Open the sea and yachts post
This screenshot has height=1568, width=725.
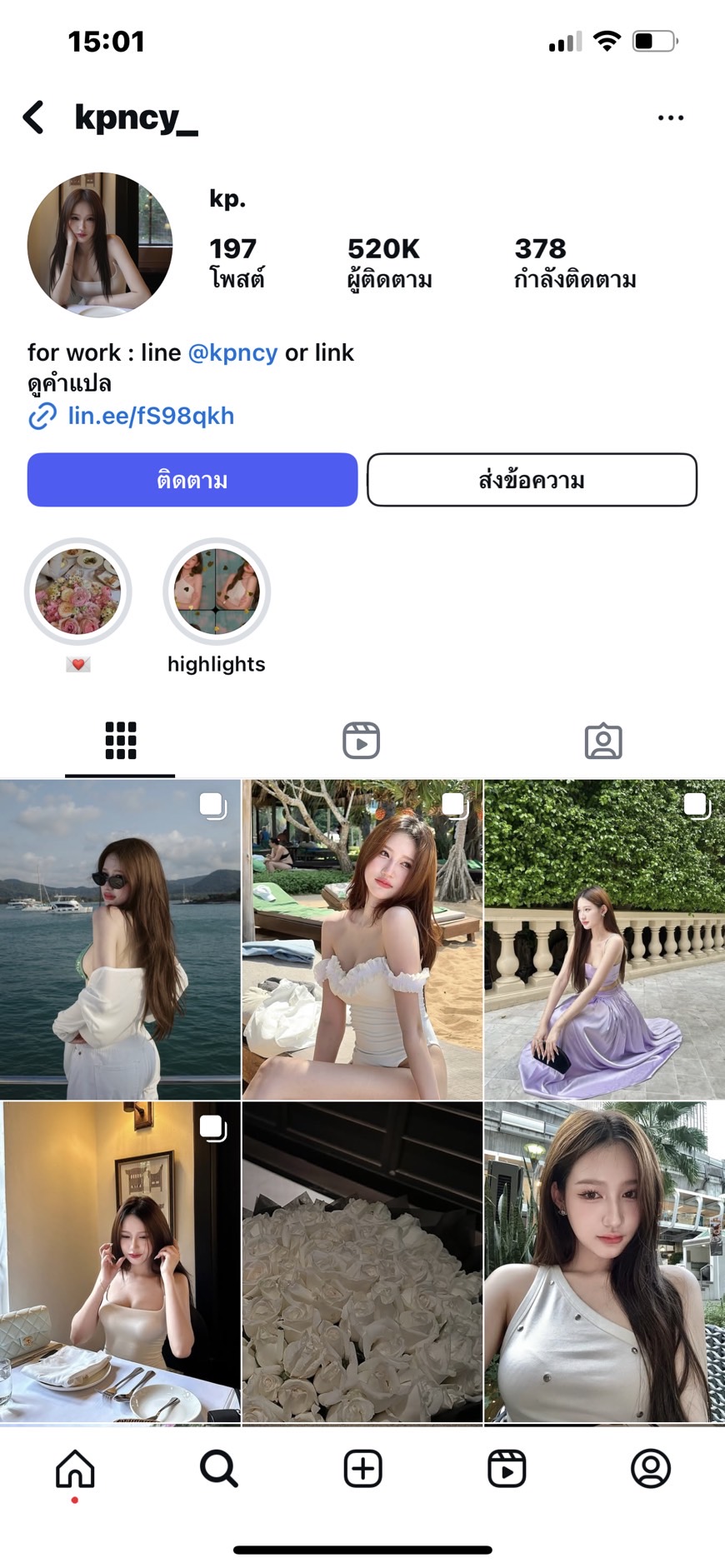click(x=120, y=940)
